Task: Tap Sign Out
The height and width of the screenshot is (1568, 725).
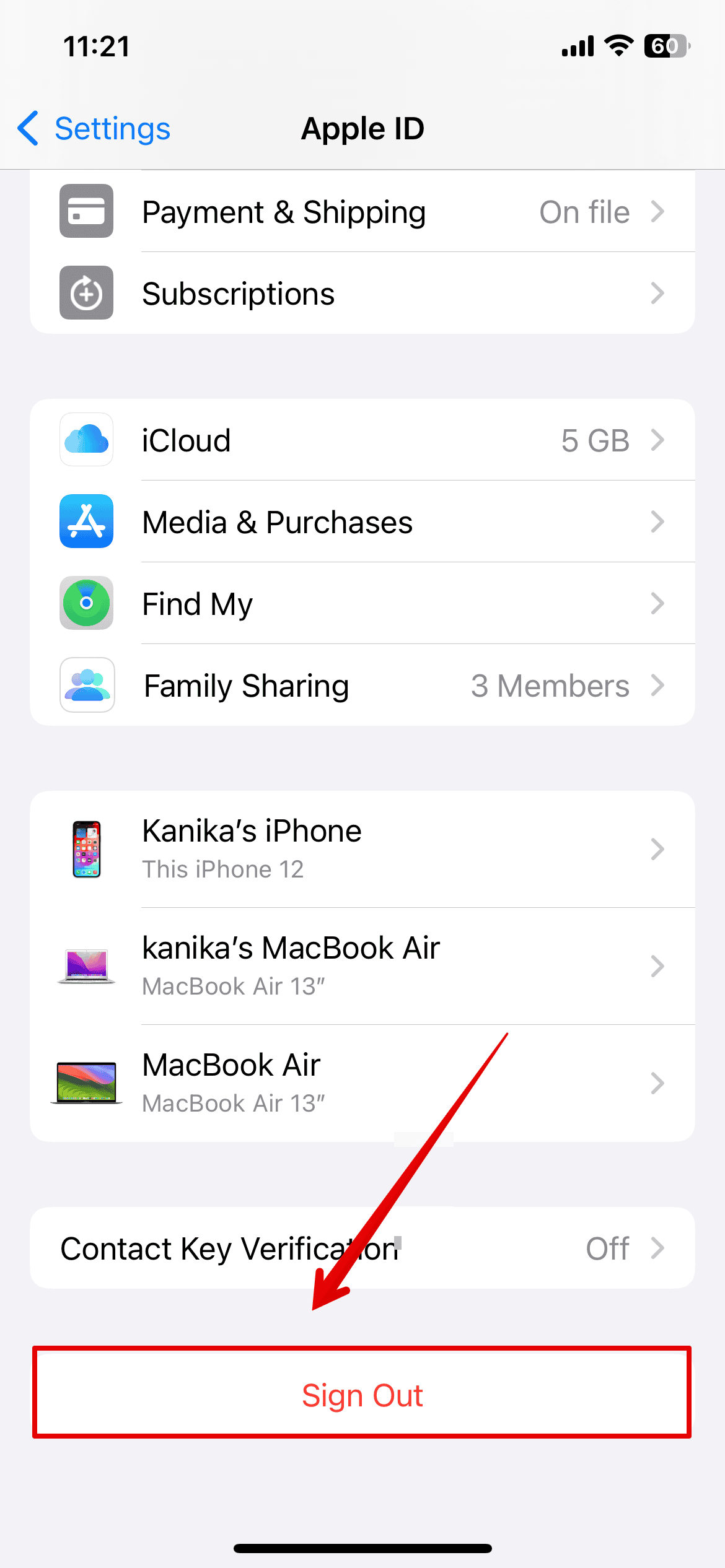Action: click(x=362, y=1396)
